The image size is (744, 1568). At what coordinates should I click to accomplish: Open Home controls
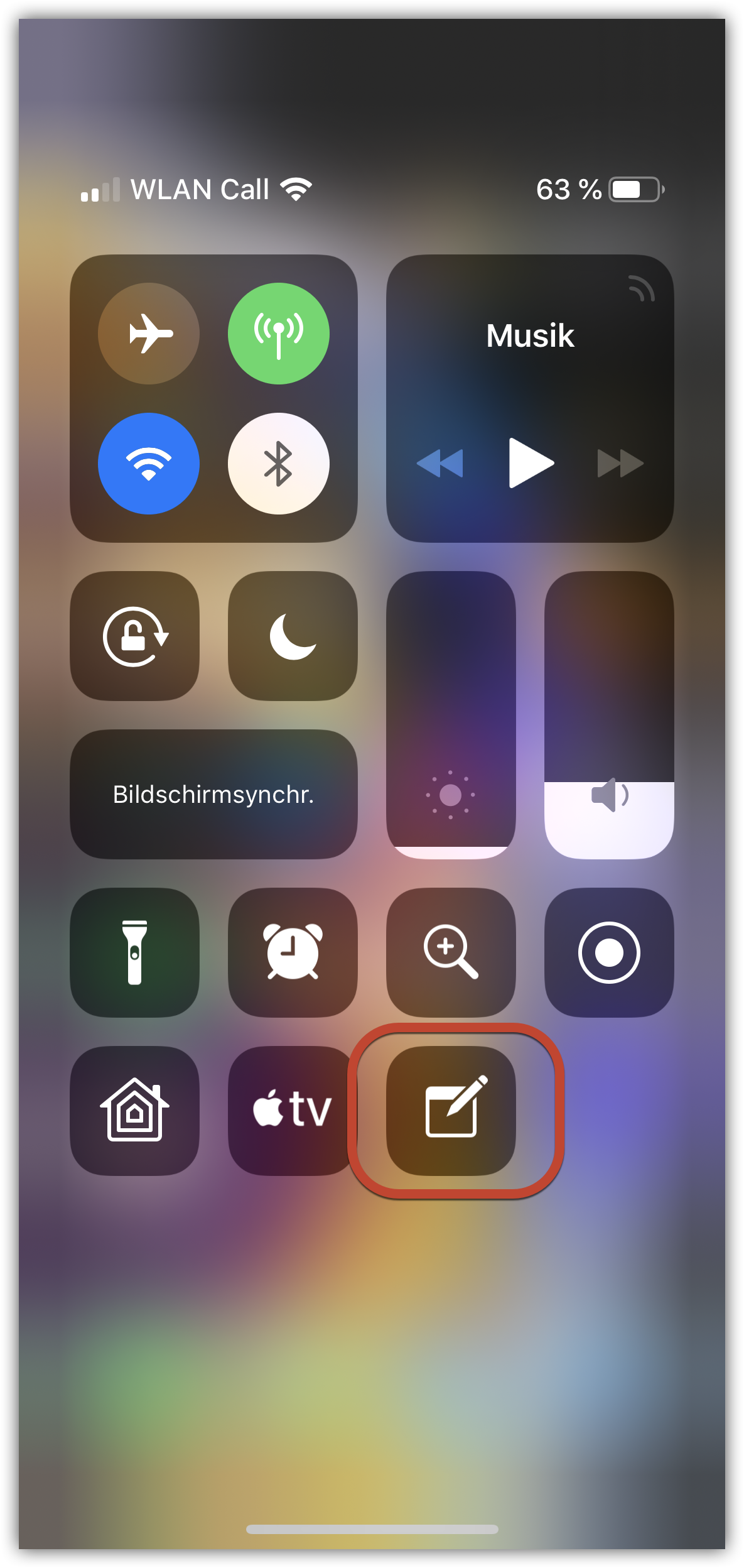point(135,1111)
